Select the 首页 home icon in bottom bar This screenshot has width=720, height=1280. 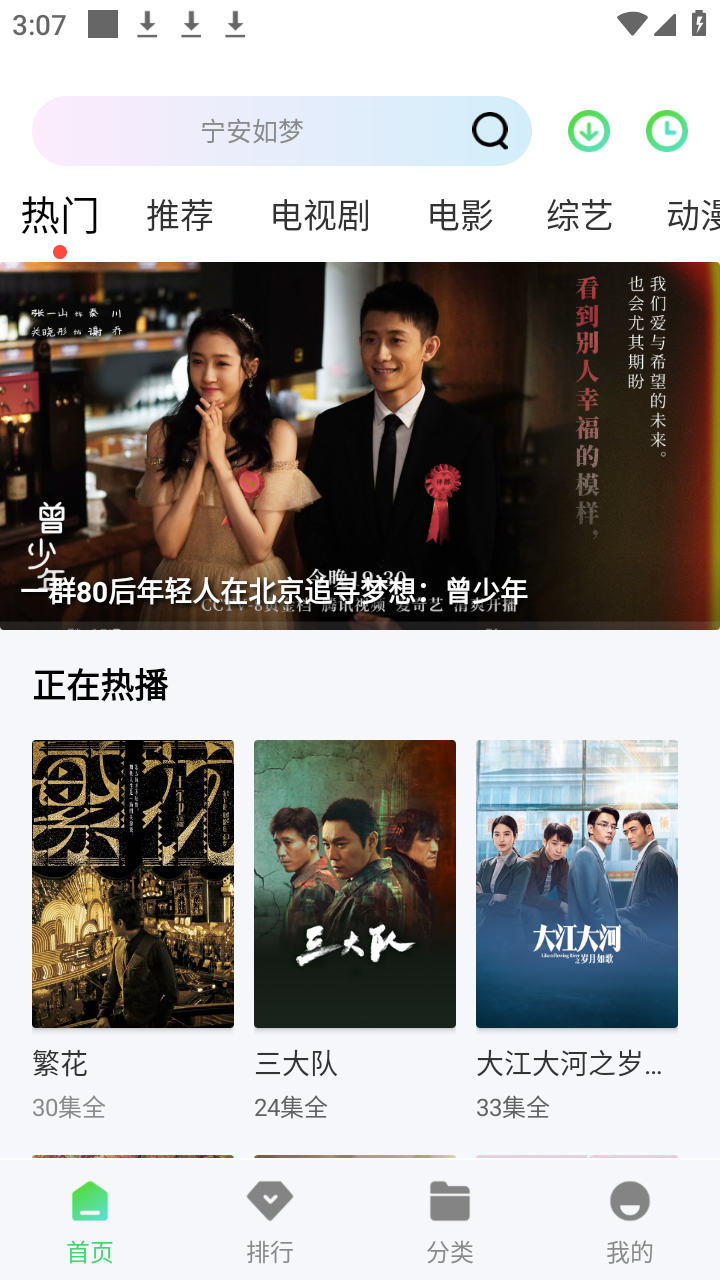pos(89,1200)
